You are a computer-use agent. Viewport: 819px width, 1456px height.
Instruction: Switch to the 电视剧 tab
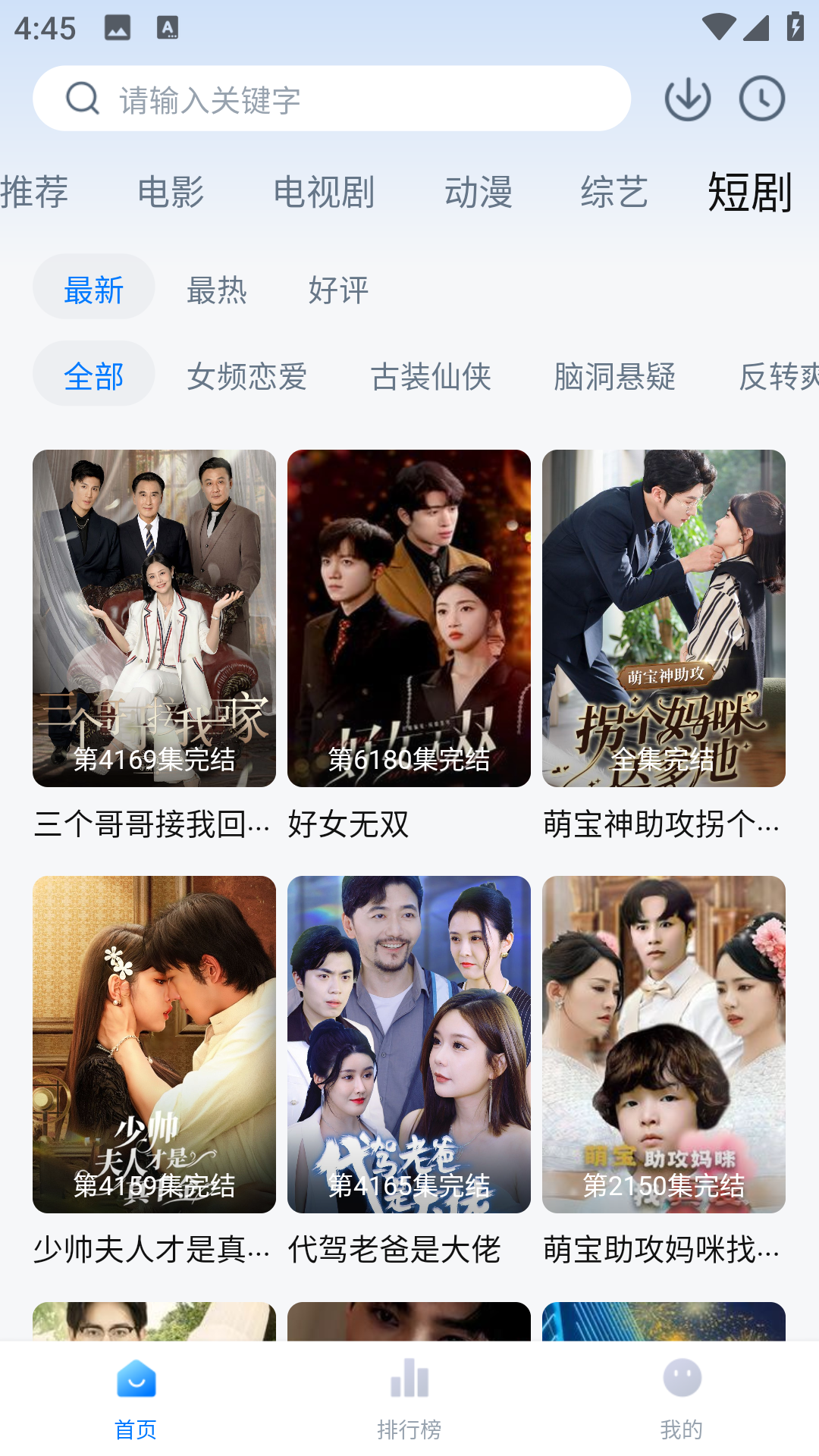coord(324,192)
